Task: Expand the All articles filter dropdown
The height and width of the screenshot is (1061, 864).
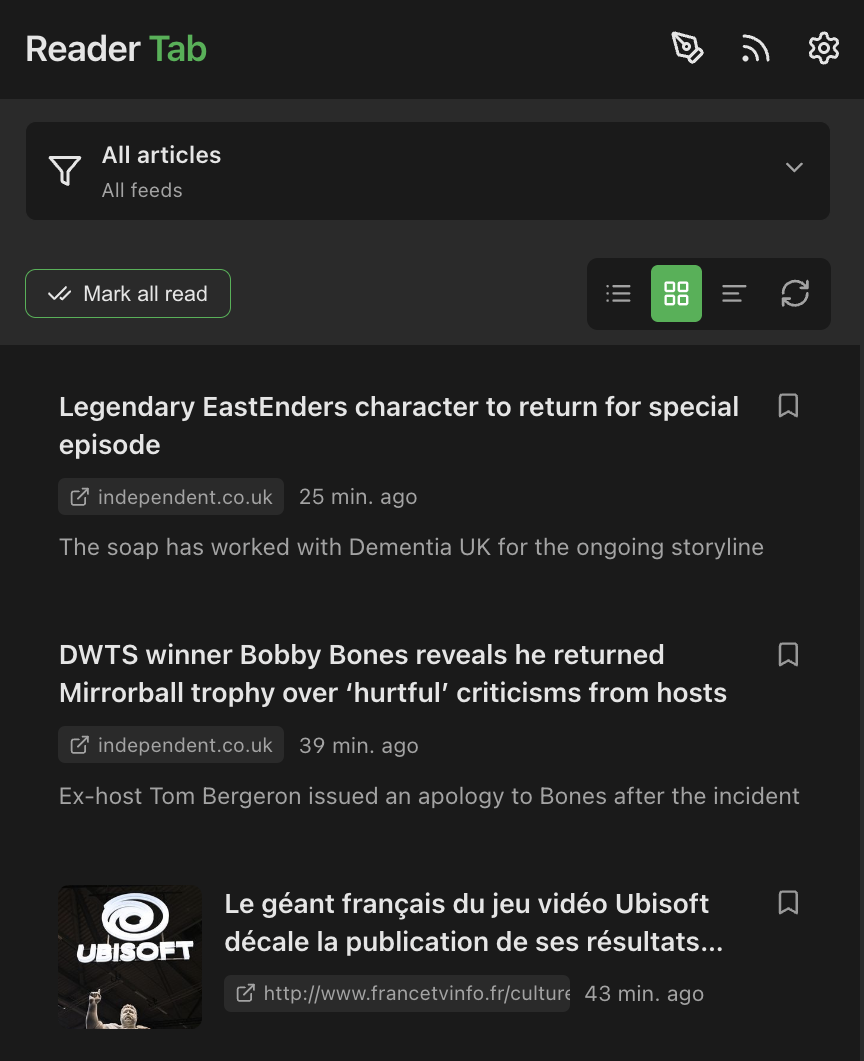Action: click(x=794, y=168)
